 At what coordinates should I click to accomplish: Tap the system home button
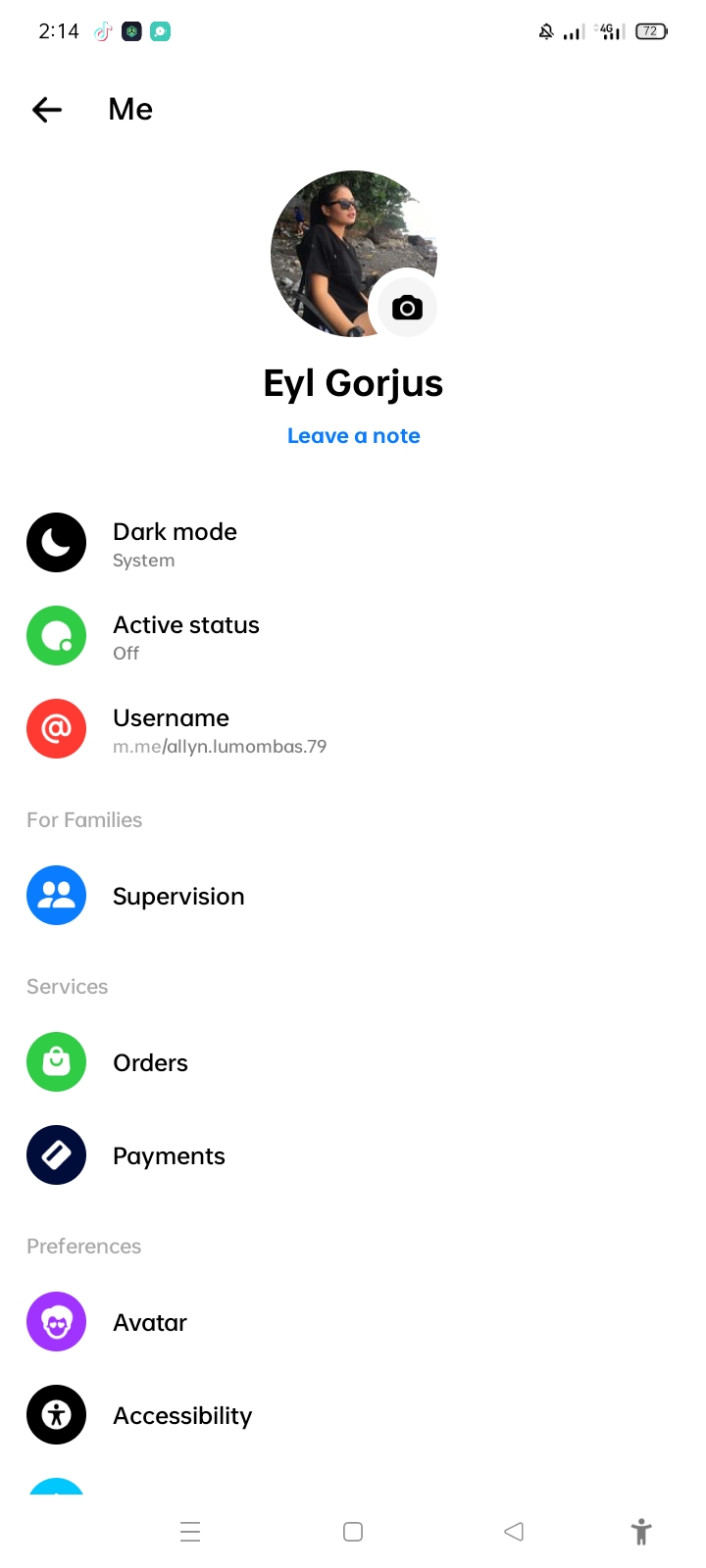pyautogui.click(x=353, y=1532)
